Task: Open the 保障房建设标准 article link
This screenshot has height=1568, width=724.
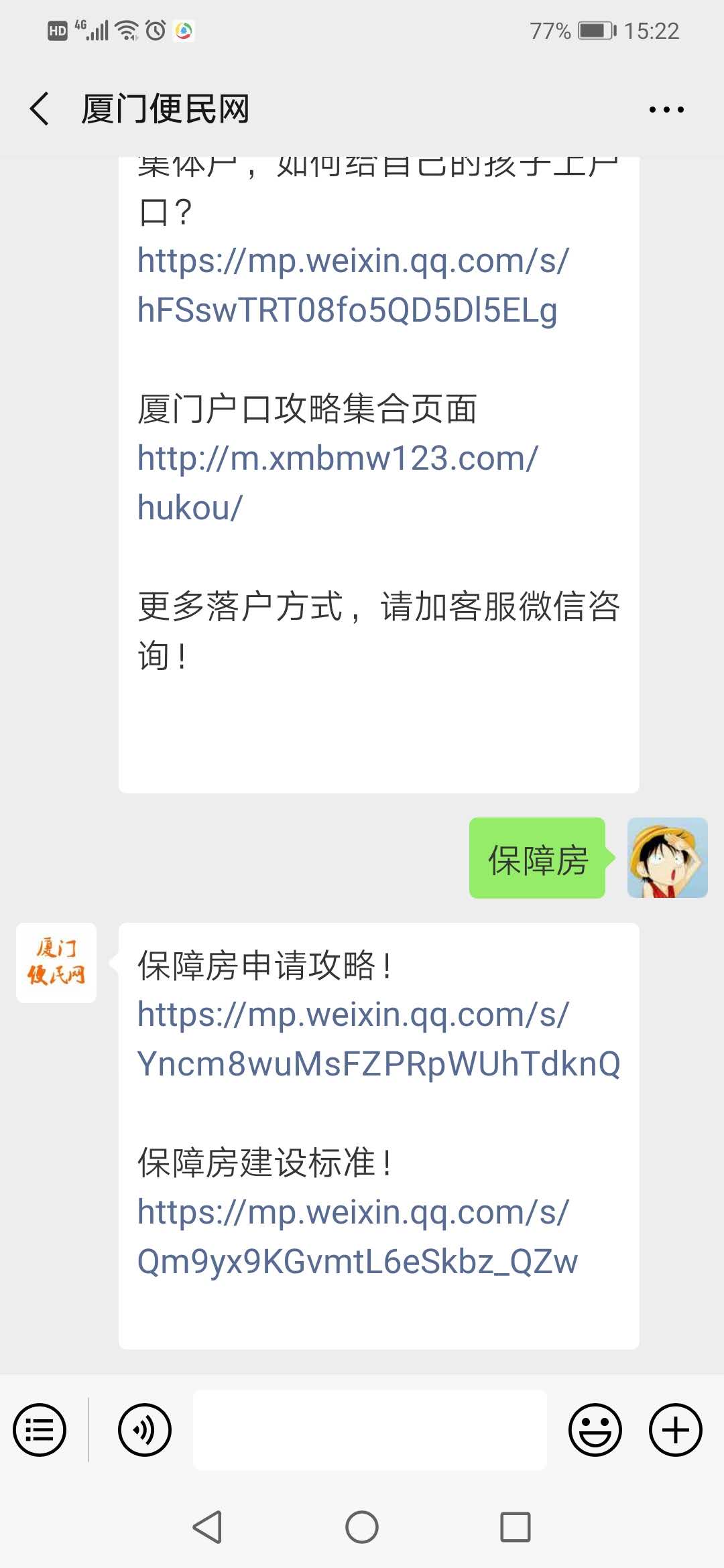Action: [x=357, y=1237]
